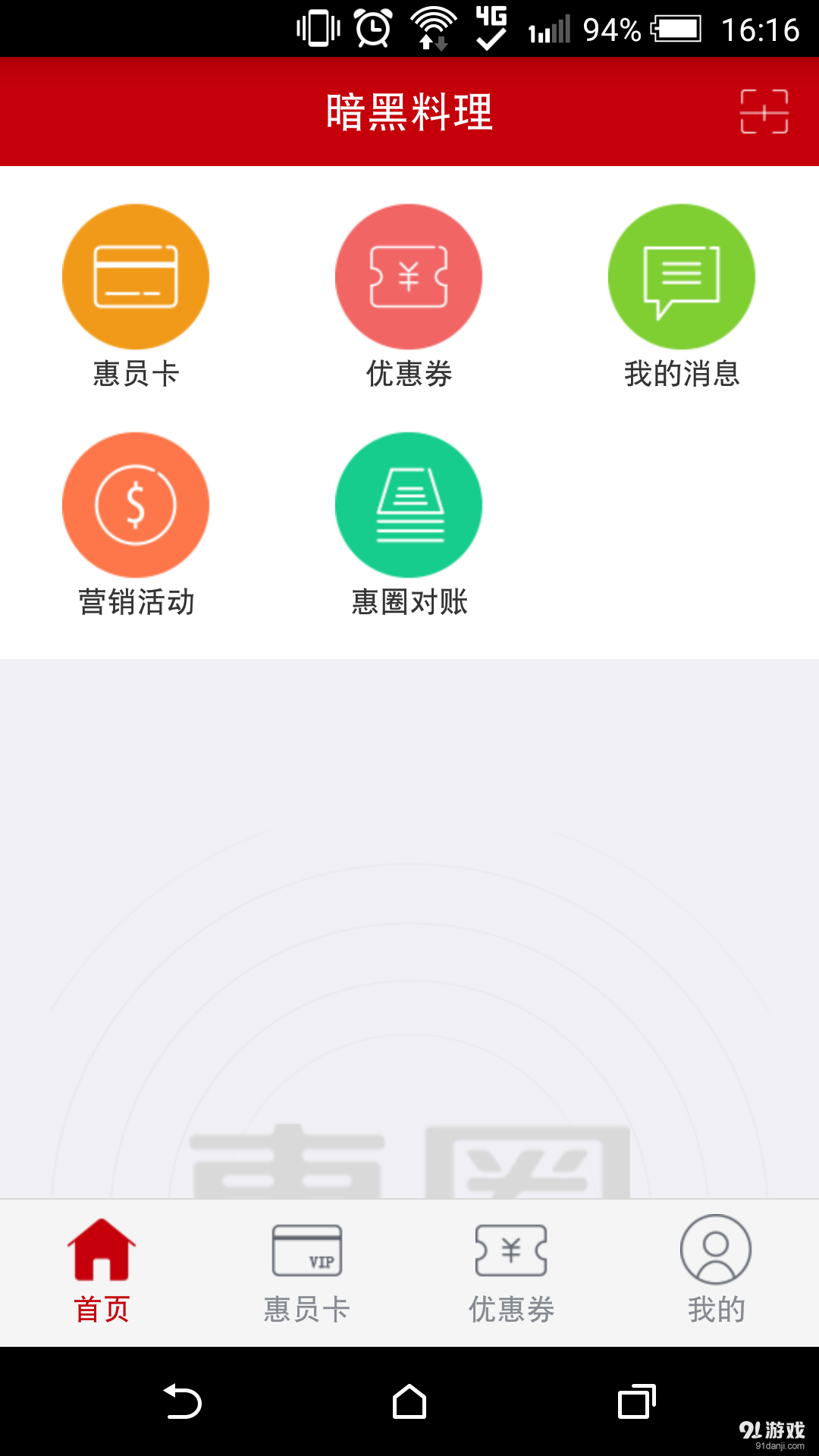Open the 惠员卡 member card feature
The height and width of the screenshot is (1456, 819).
coord(136,277)
